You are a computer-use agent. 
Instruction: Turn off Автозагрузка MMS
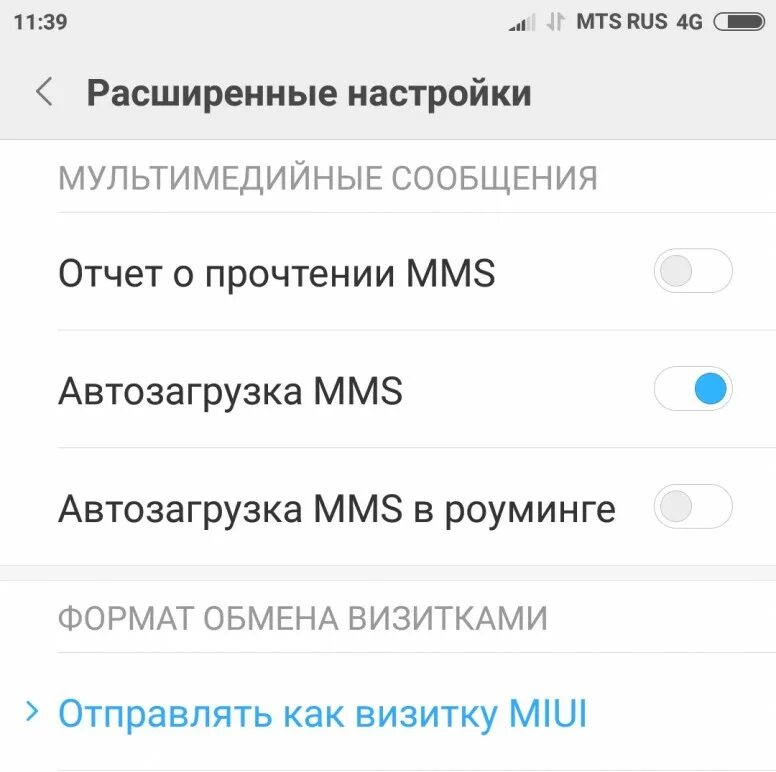[x=692, y=389]
